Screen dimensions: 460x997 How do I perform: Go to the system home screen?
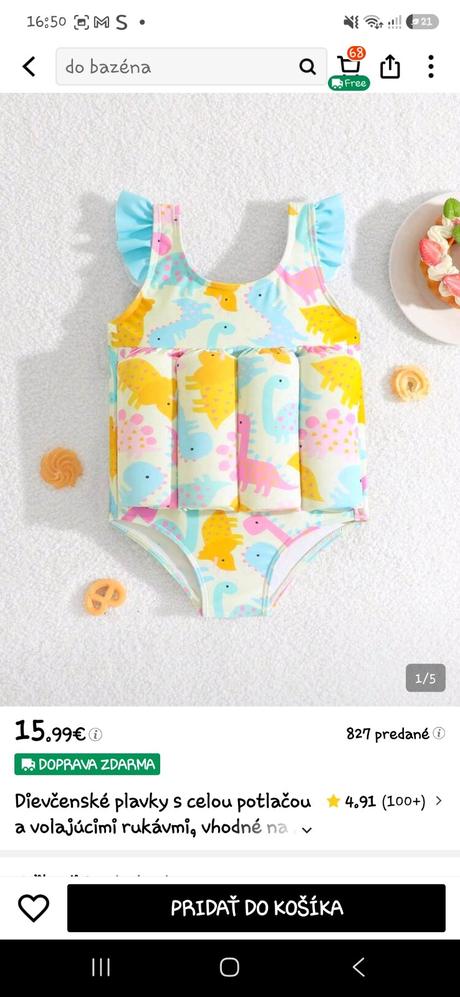pos(230,967)
